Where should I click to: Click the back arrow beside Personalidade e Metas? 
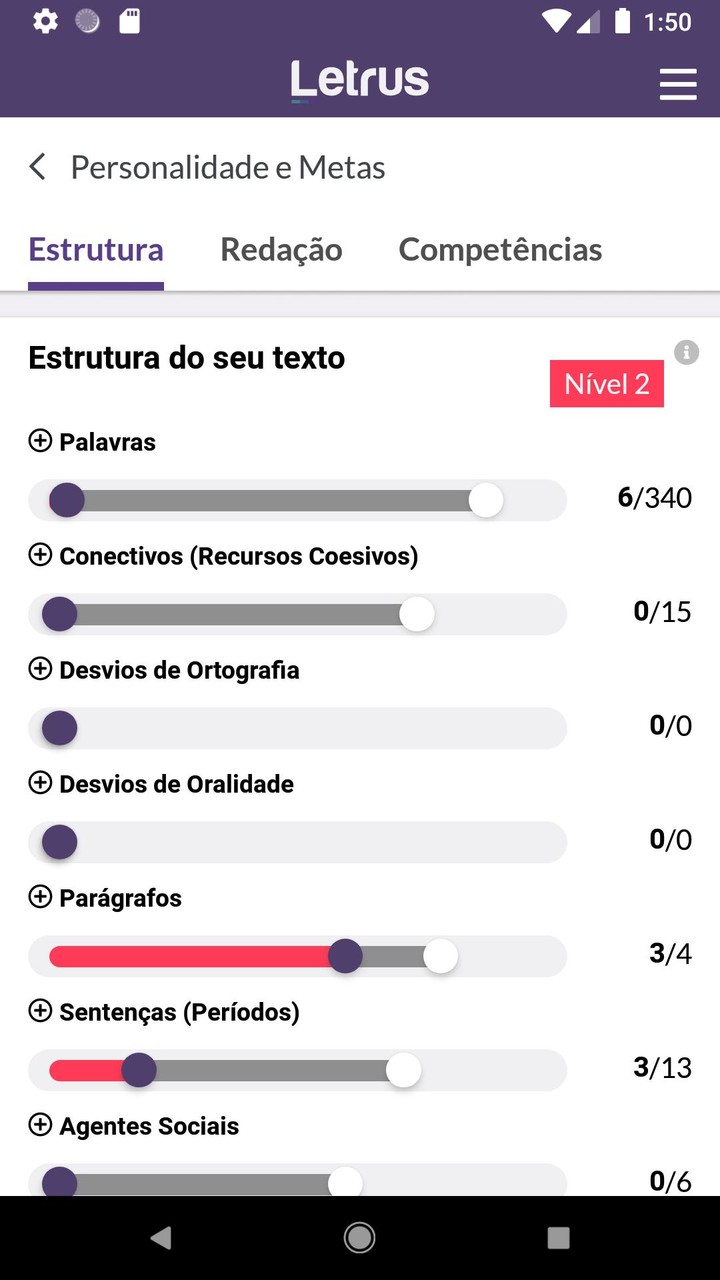pyautogui.click(x=37, y=167)
